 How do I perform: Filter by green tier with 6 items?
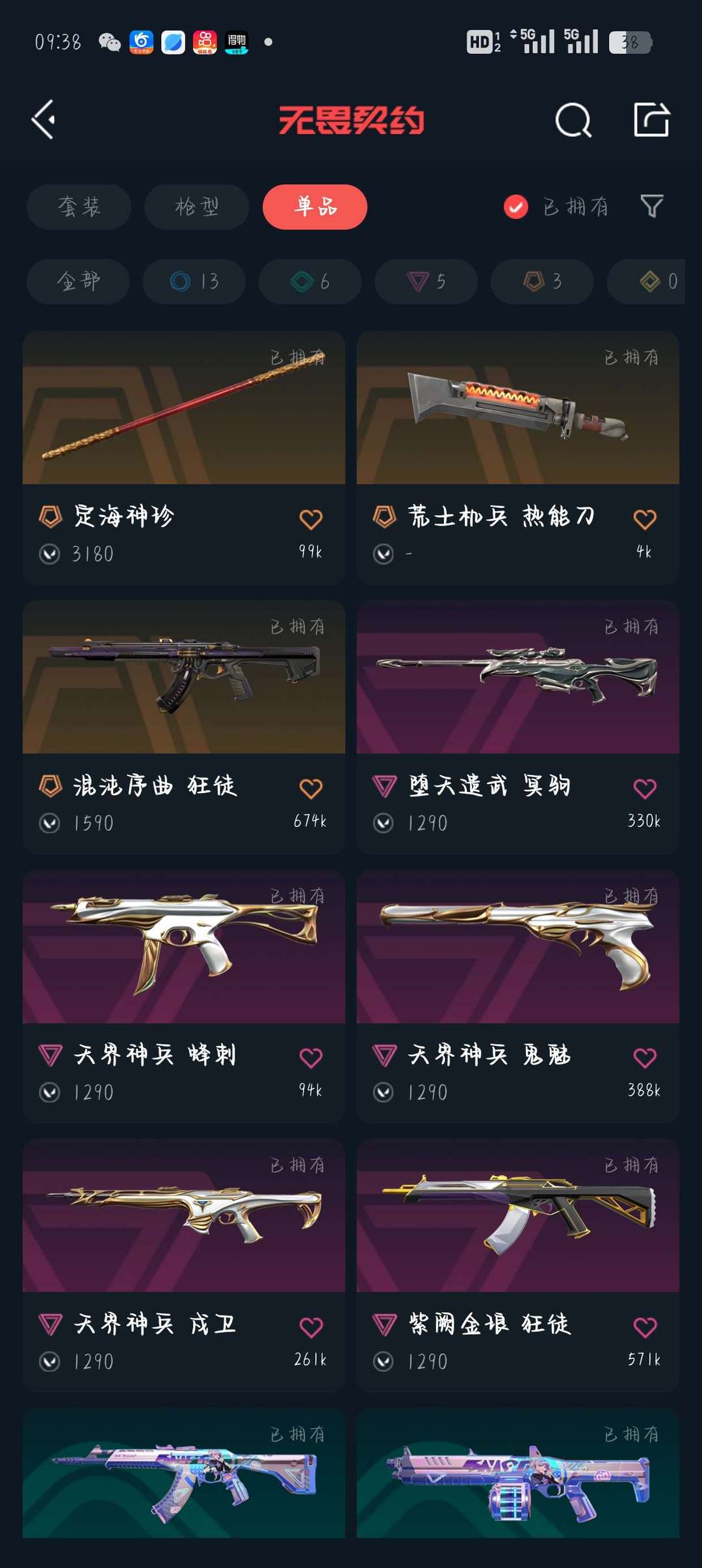[x=309, y=281]
